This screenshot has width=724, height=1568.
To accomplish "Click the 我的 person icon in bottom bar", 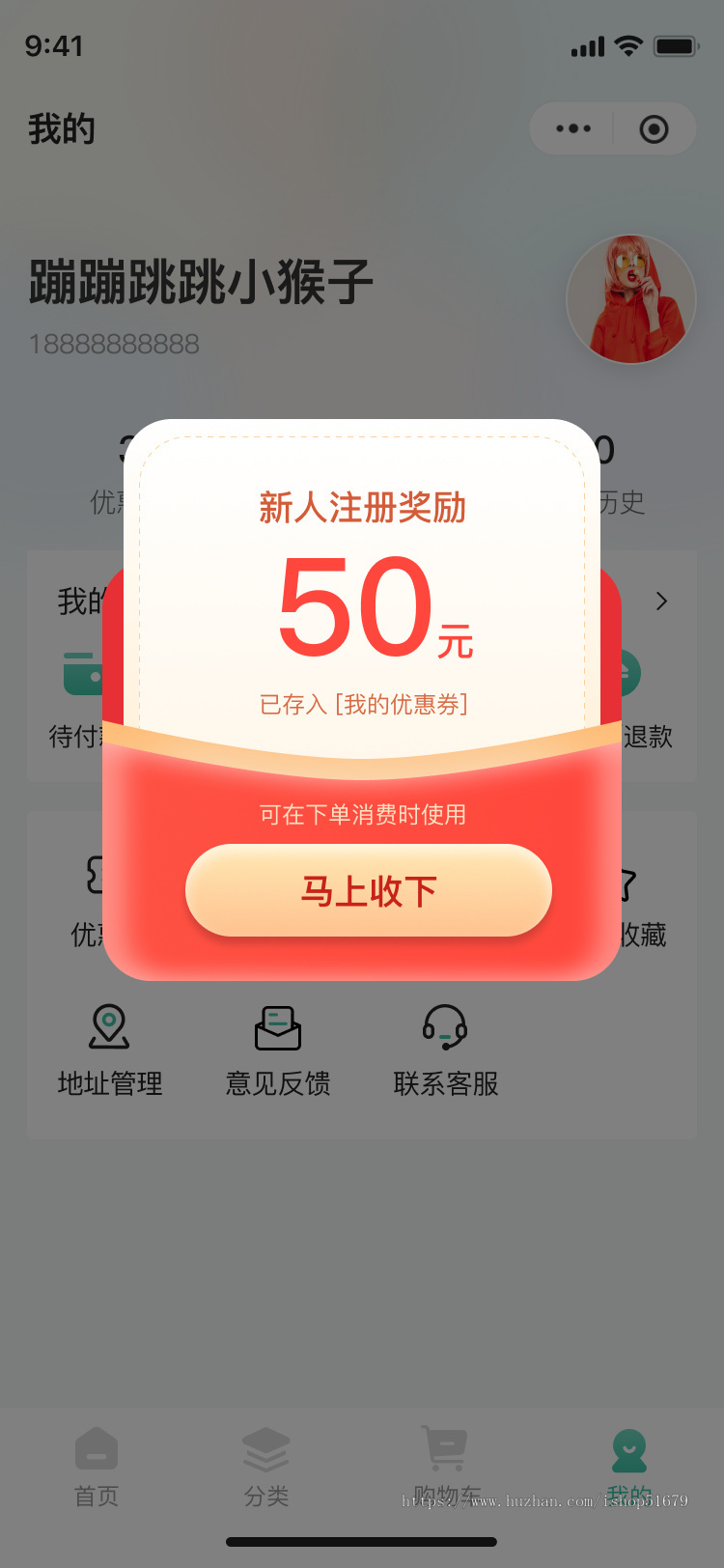I will pos(628,1447).
